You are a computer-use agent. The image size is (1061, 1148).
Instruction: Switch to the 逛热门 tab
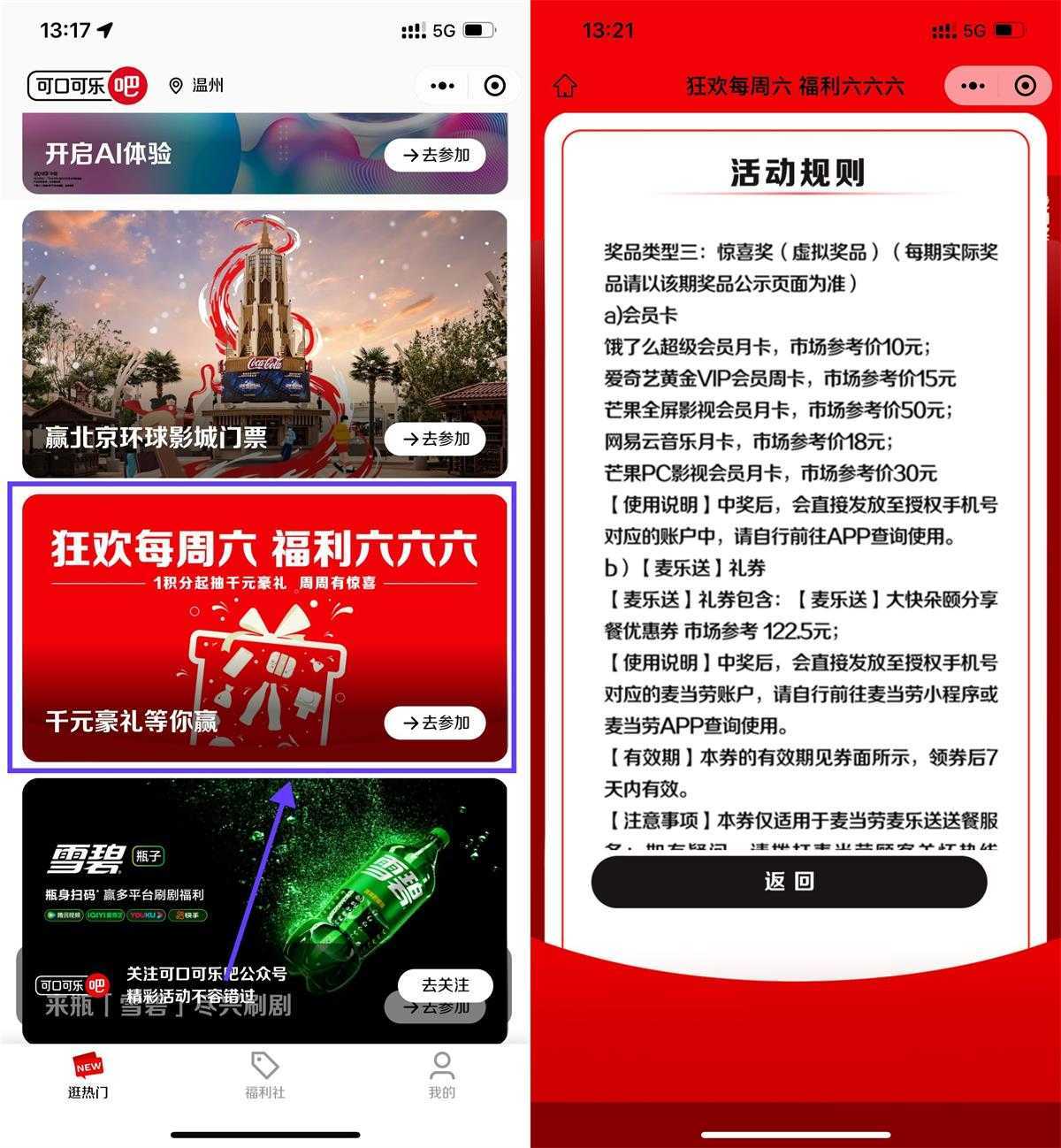click(x=88, y=1075)
